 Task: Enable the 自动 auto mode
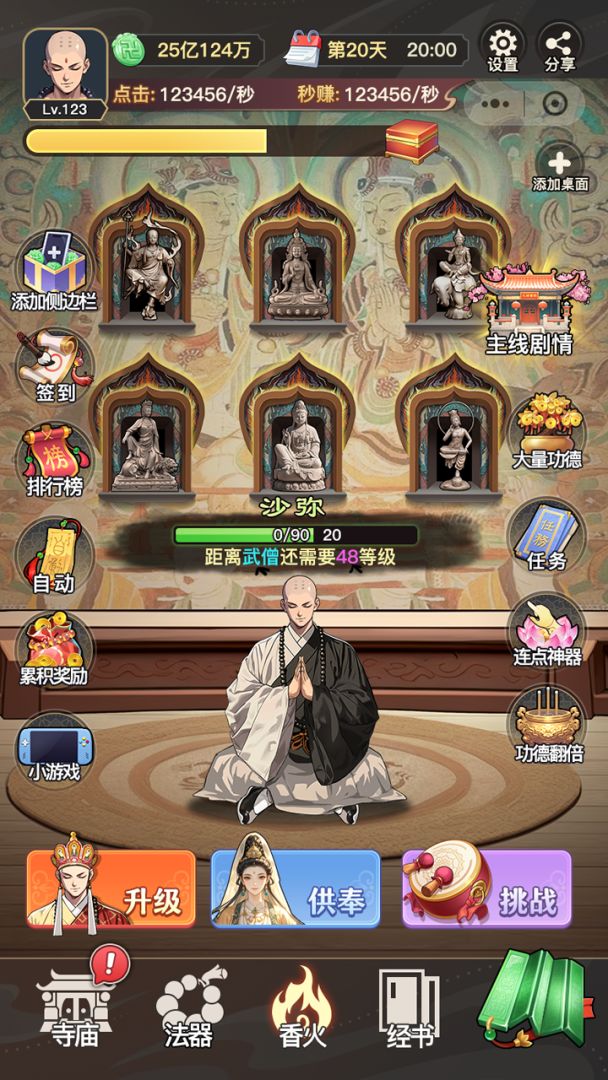click(x=54, y=556)
